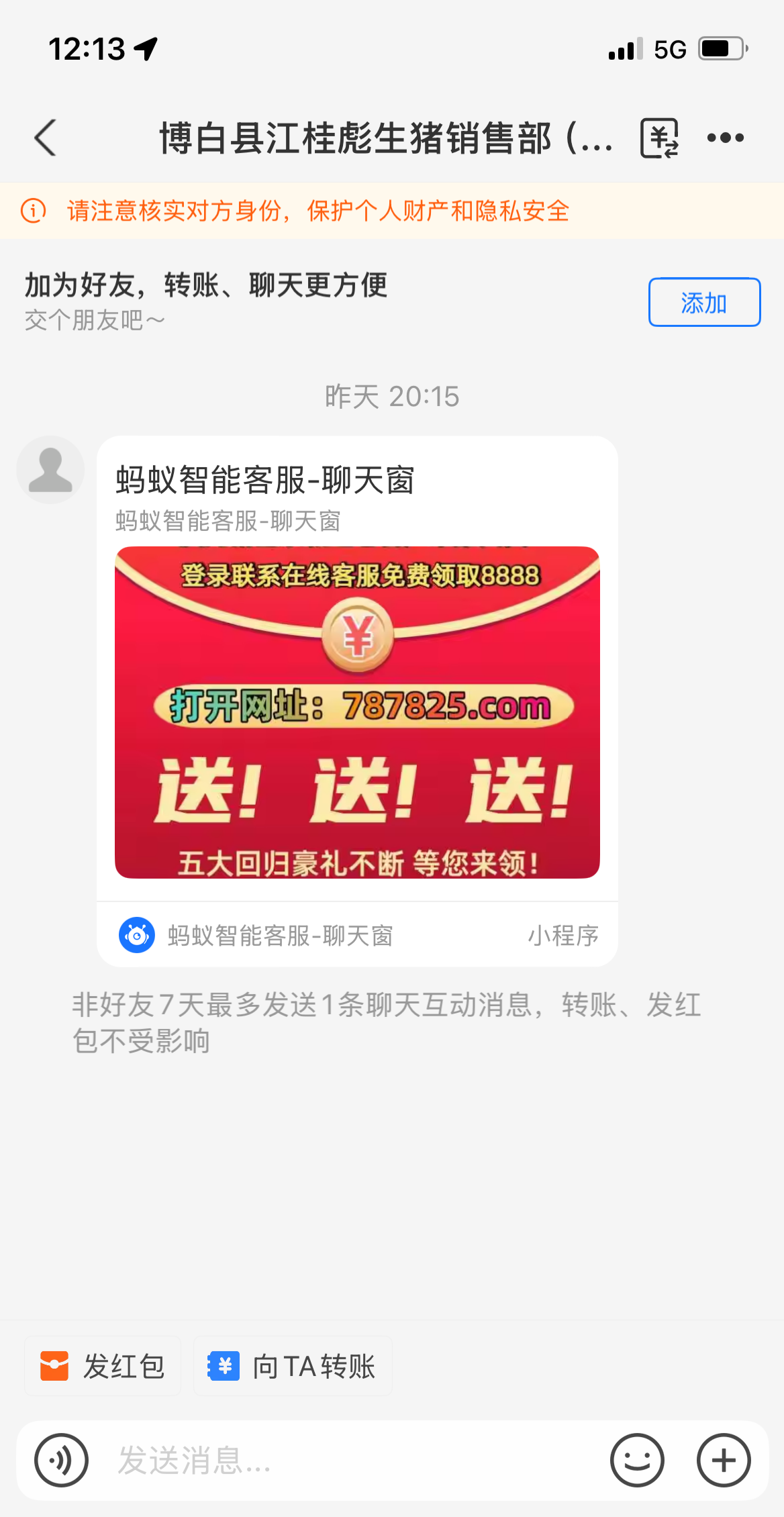Open the emoji picker

pyautogui.click(x=637, y=1460)
